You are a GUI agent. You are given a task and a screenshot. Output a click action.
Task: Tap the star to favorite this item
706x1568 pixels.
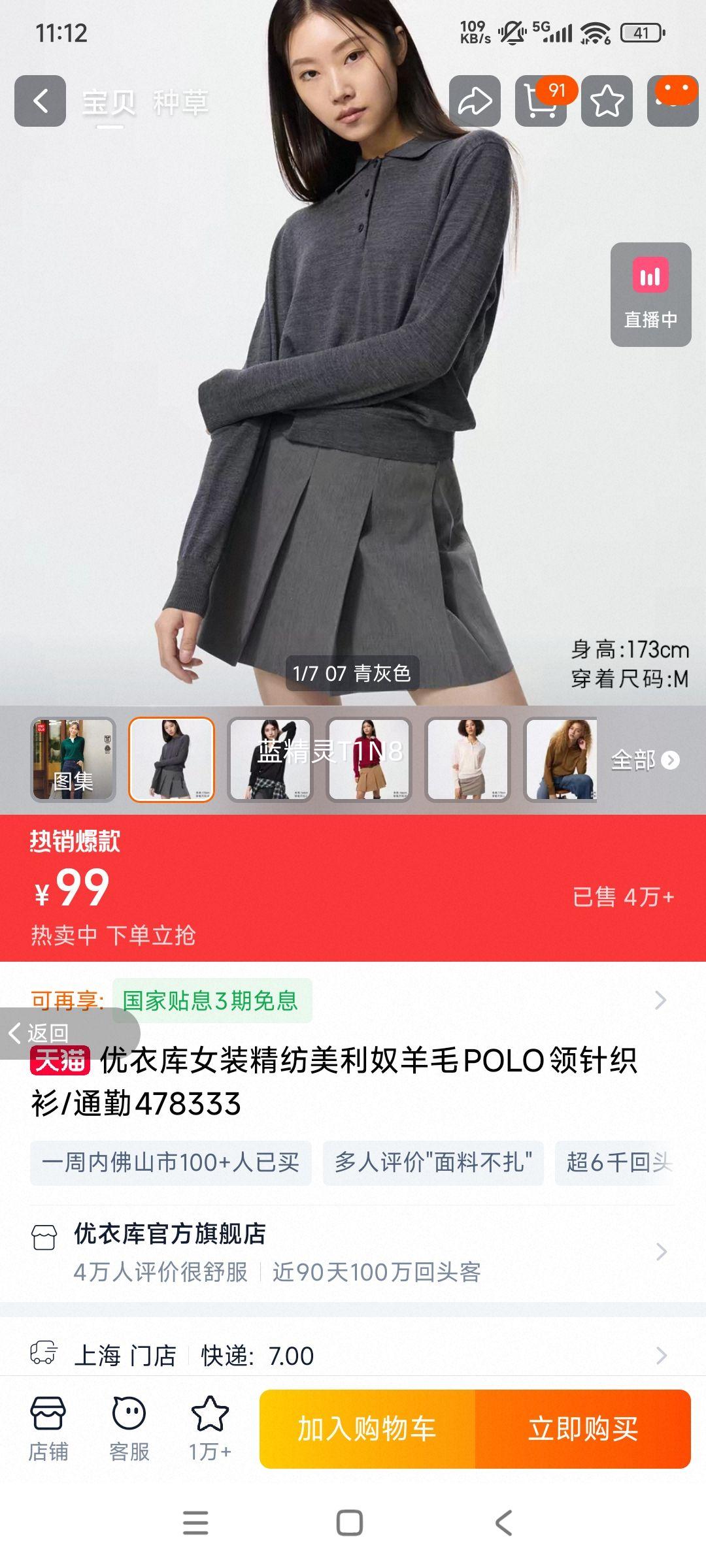coord(608,101)
